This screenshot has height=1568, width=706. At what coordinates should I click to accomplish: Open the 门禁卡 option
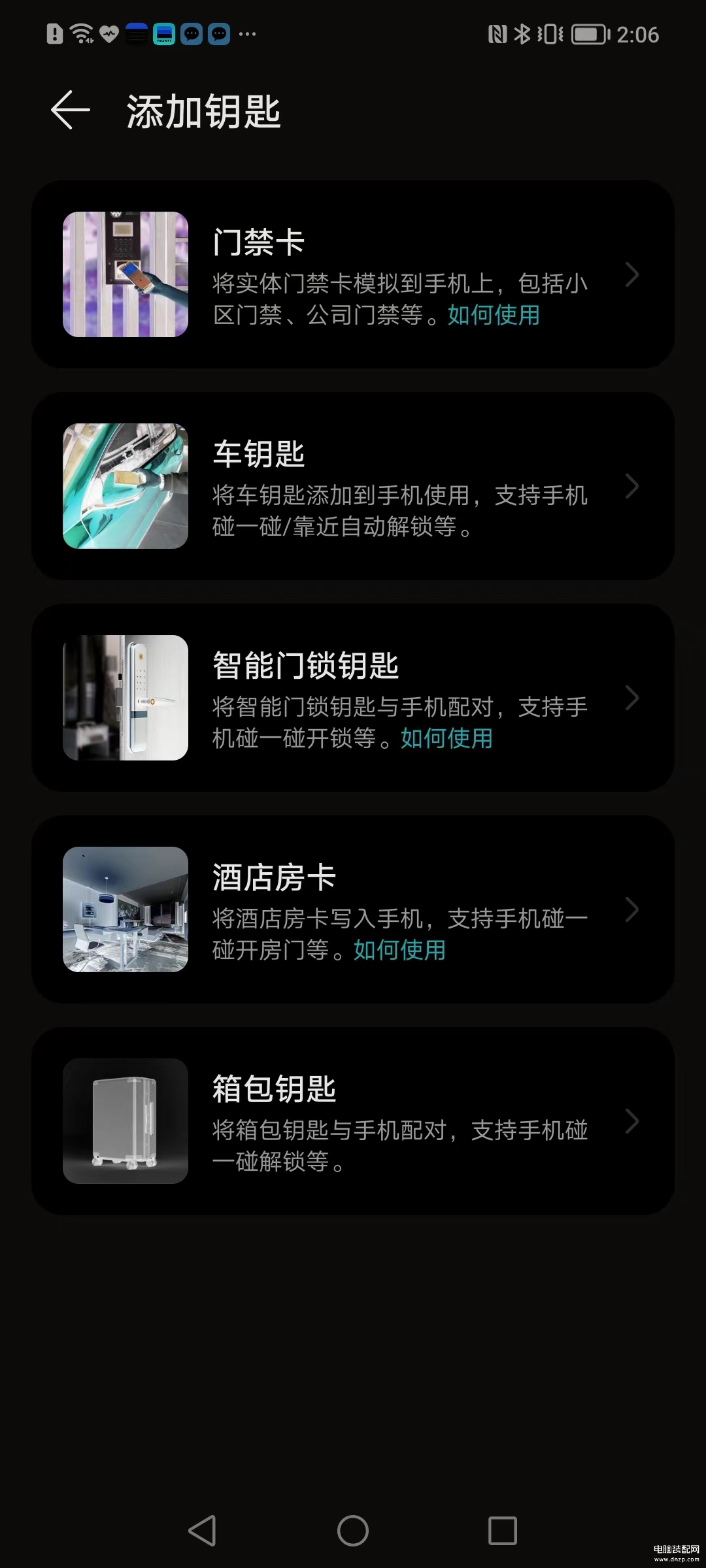pos(353,274)
